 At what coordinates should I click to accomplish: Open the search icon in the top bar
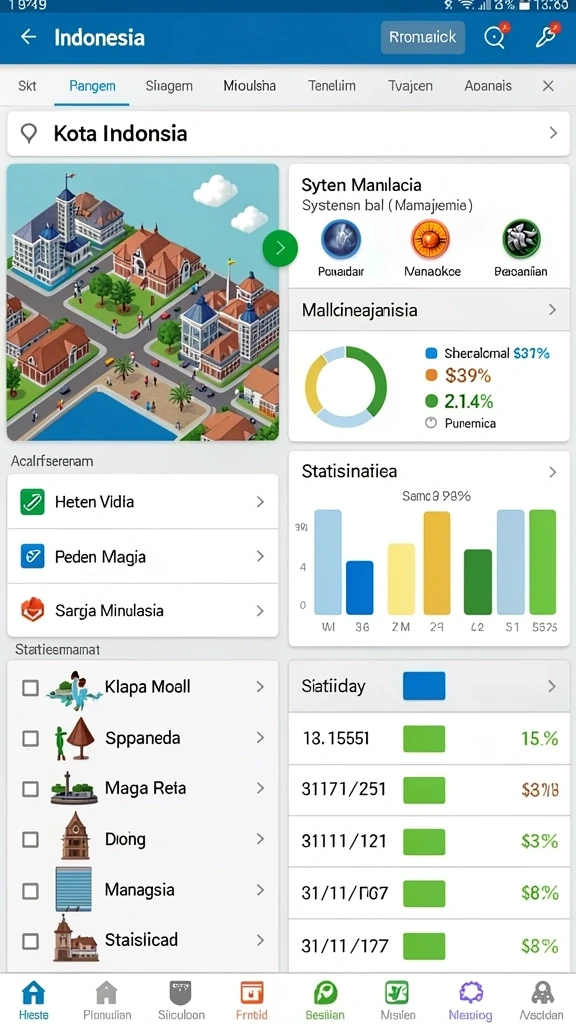(495, 37)
